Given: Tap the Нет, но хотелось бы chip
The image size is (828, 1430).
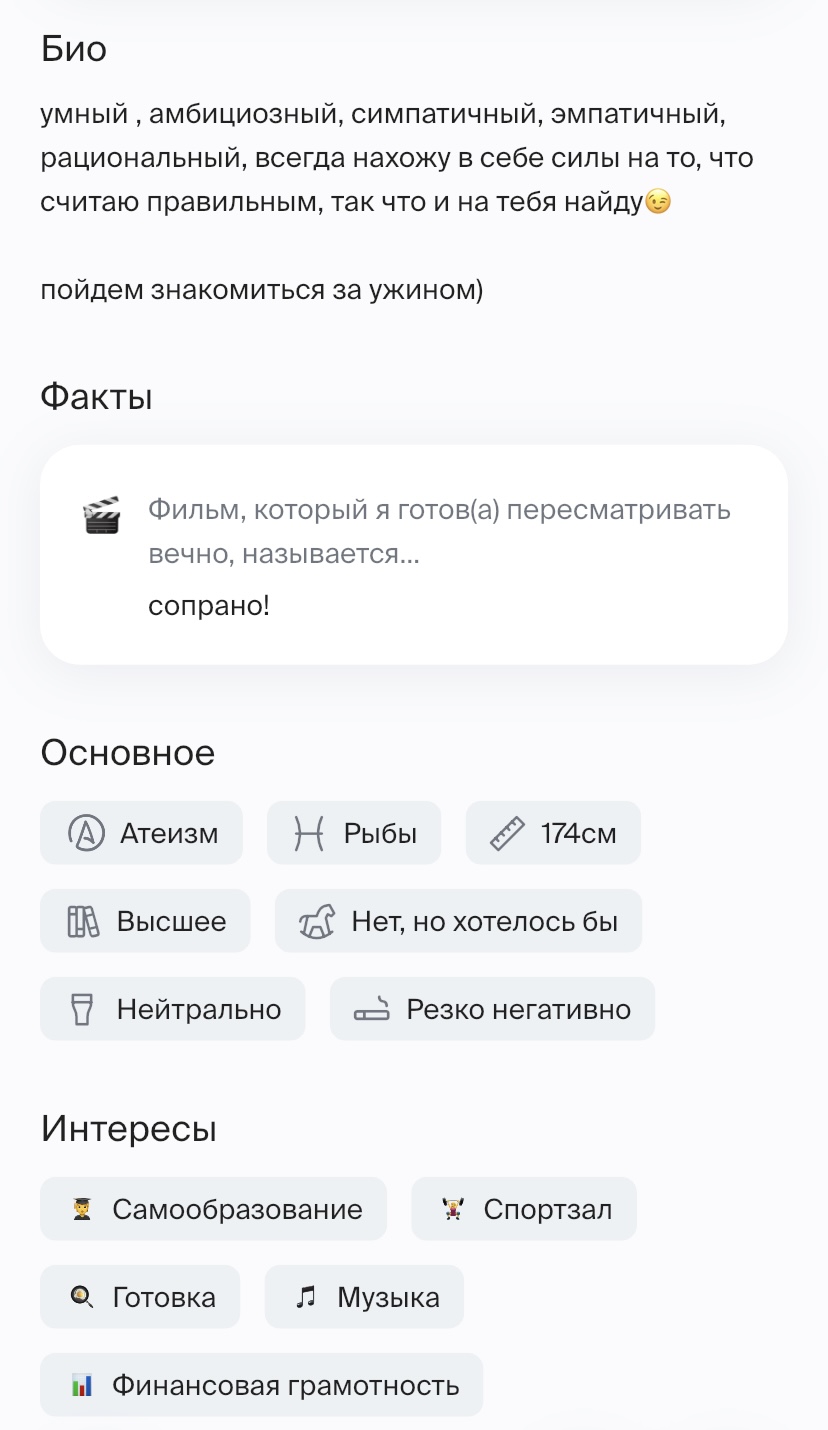Looking at the screenshot, I should coord(458,921).
